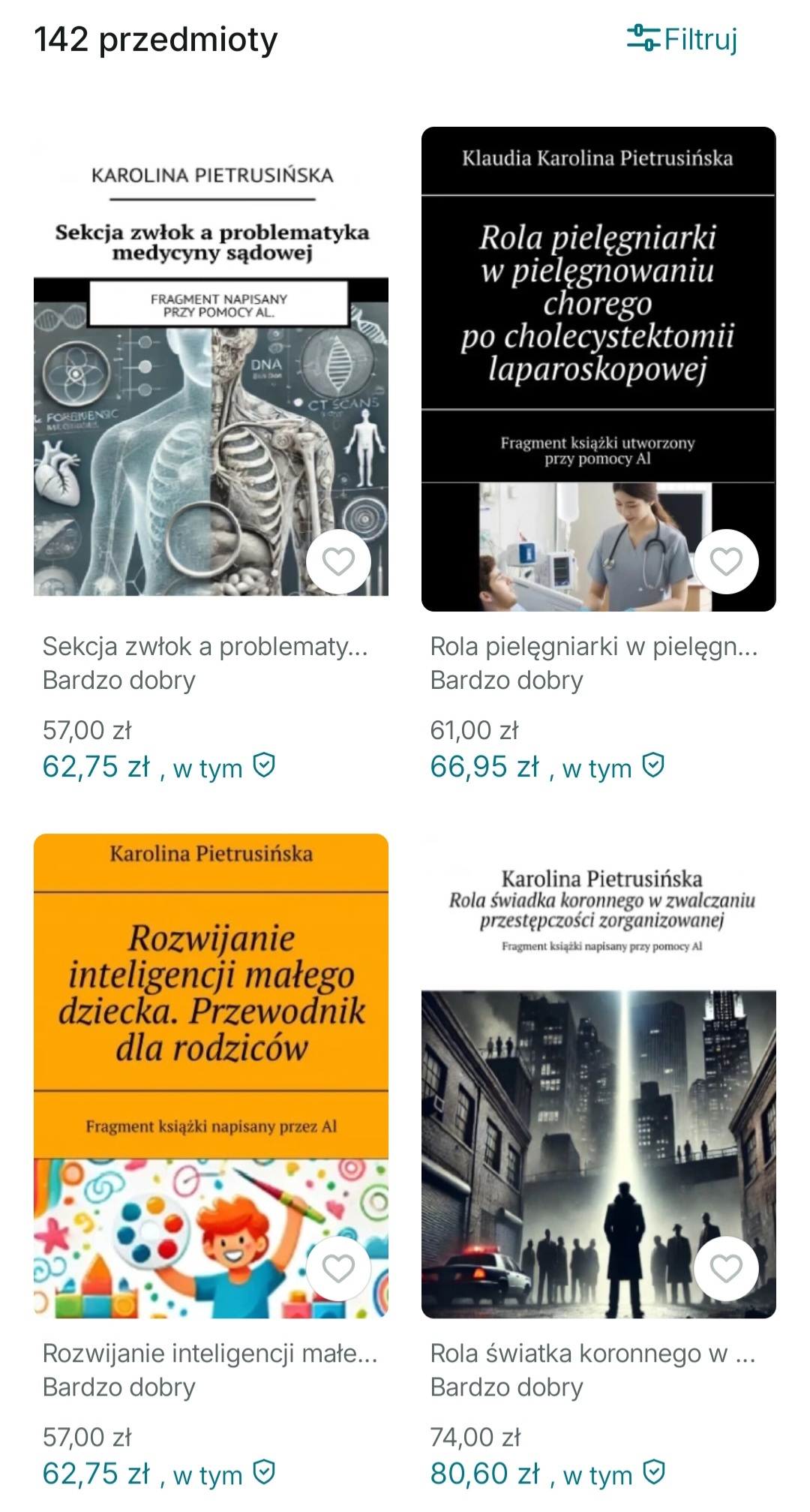This screenshot has width=810, height=1512.
Task: Open the Sekcja zwłok book listing
Action: click(x=211, y=360)
